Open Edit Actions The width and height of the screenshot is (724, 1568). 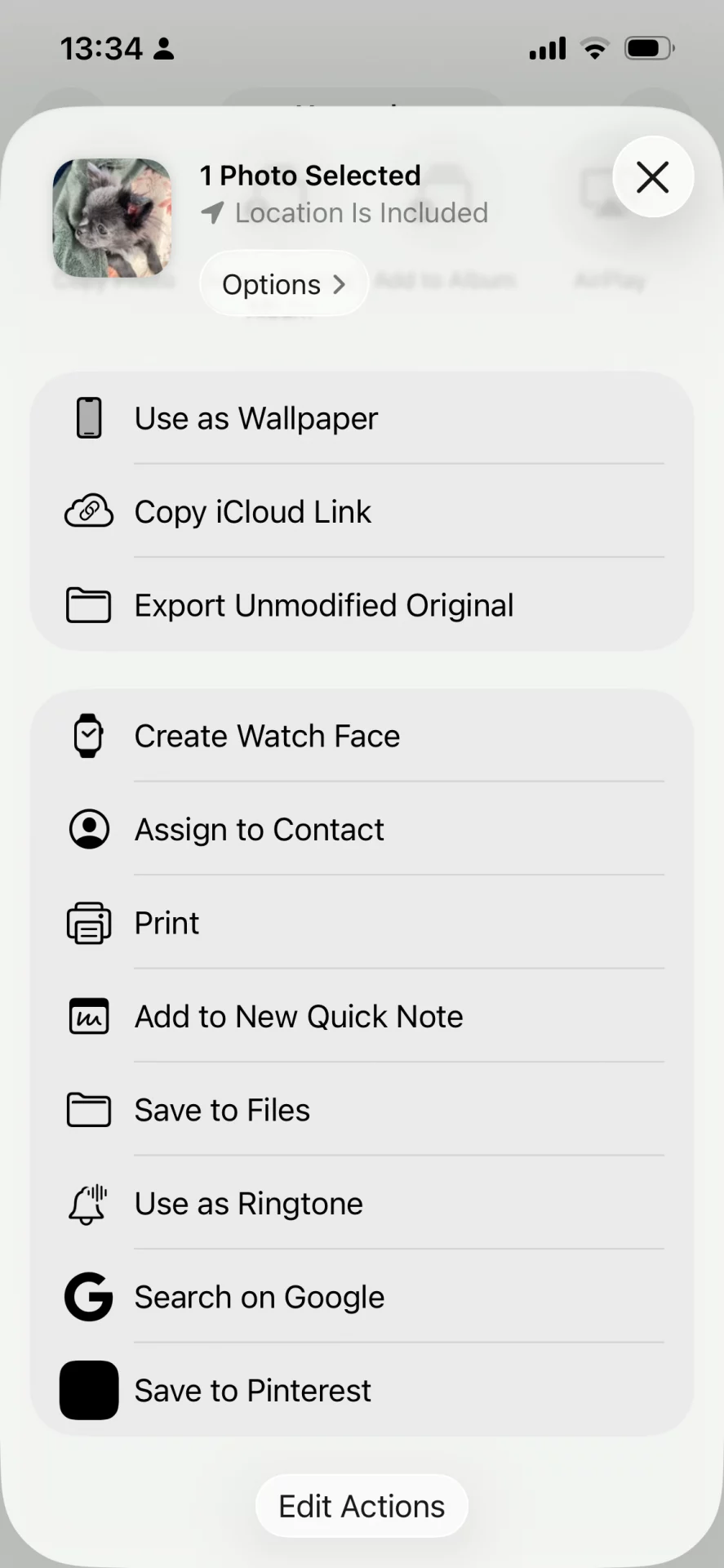point(362,1506)
